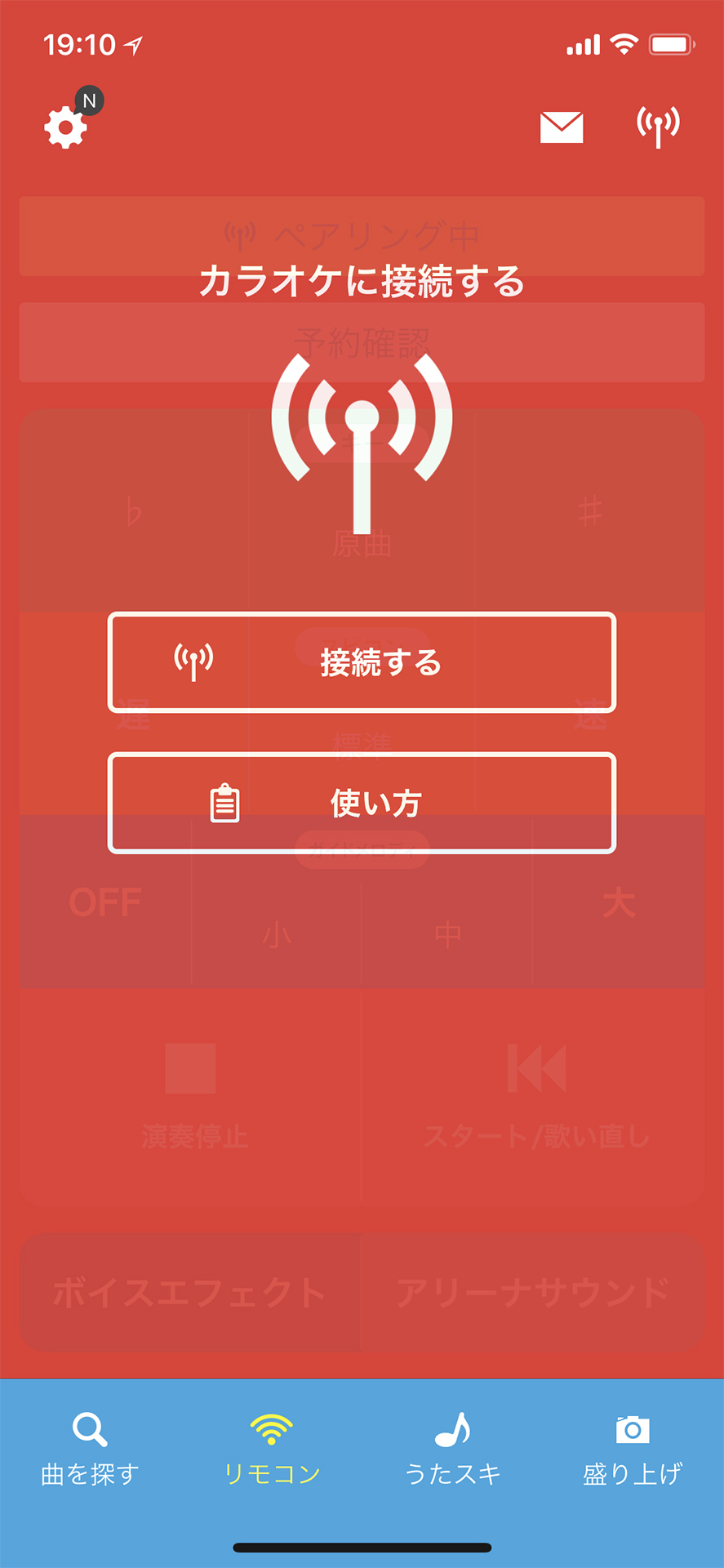Open the settings gear icon
Screen dimensions: 724x1568
[65, 127]
